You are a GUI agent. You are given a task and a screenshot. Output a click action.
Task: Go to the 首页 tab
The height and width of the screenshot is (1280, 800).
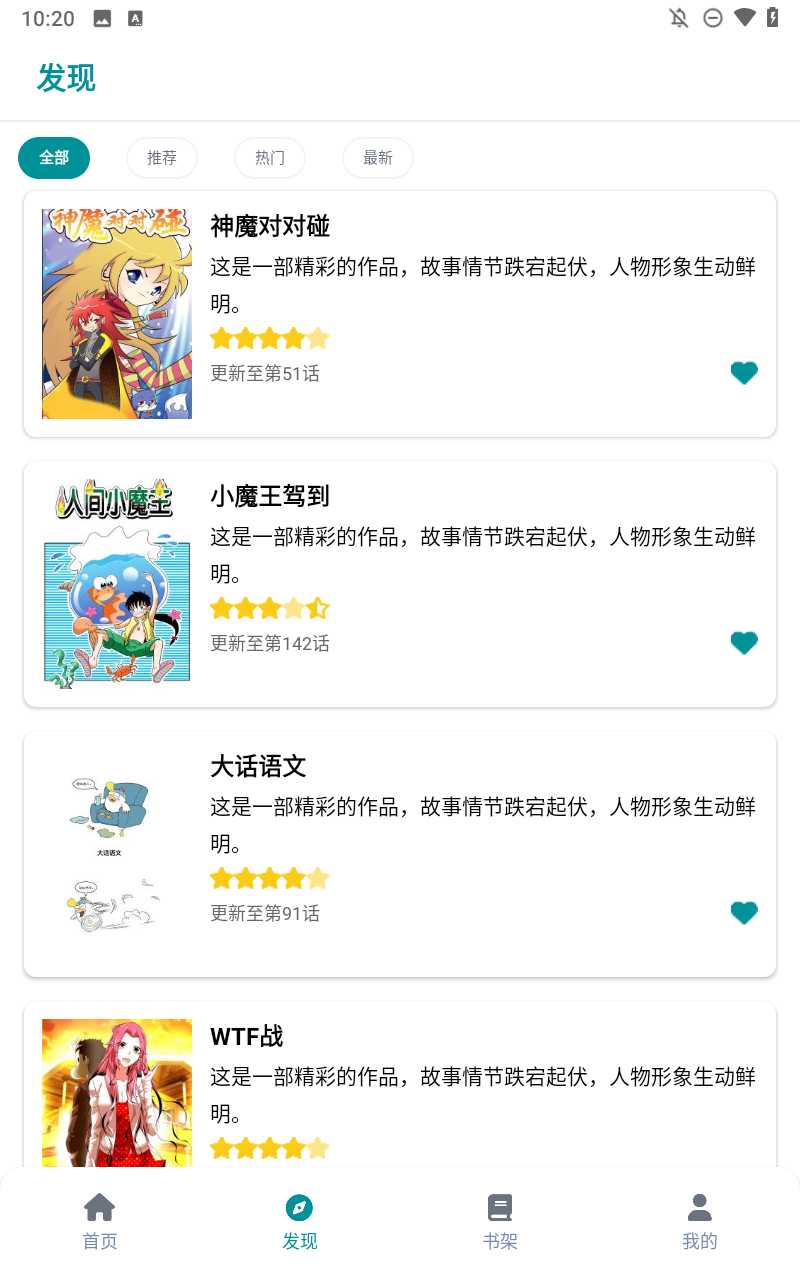[x=100, y=1221]
